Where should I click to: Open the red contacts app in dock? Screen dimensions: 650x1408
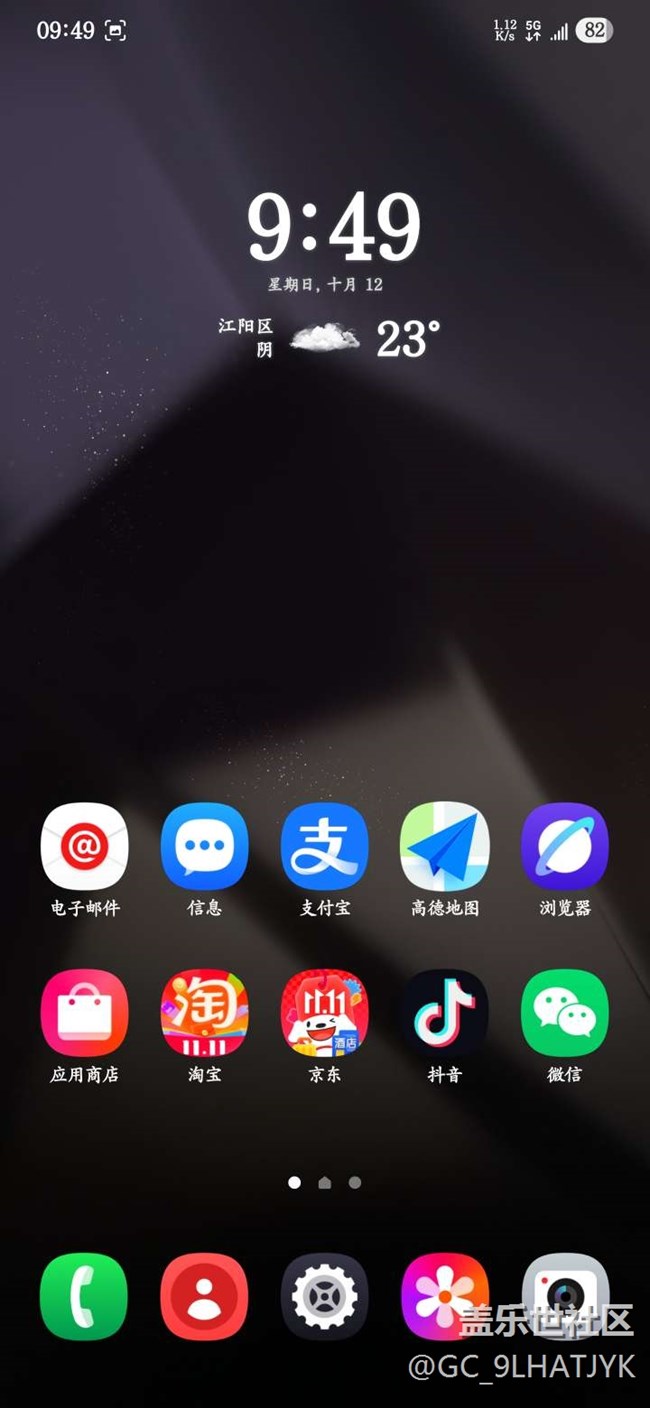pyautogui.click(x=204, y=1296)
